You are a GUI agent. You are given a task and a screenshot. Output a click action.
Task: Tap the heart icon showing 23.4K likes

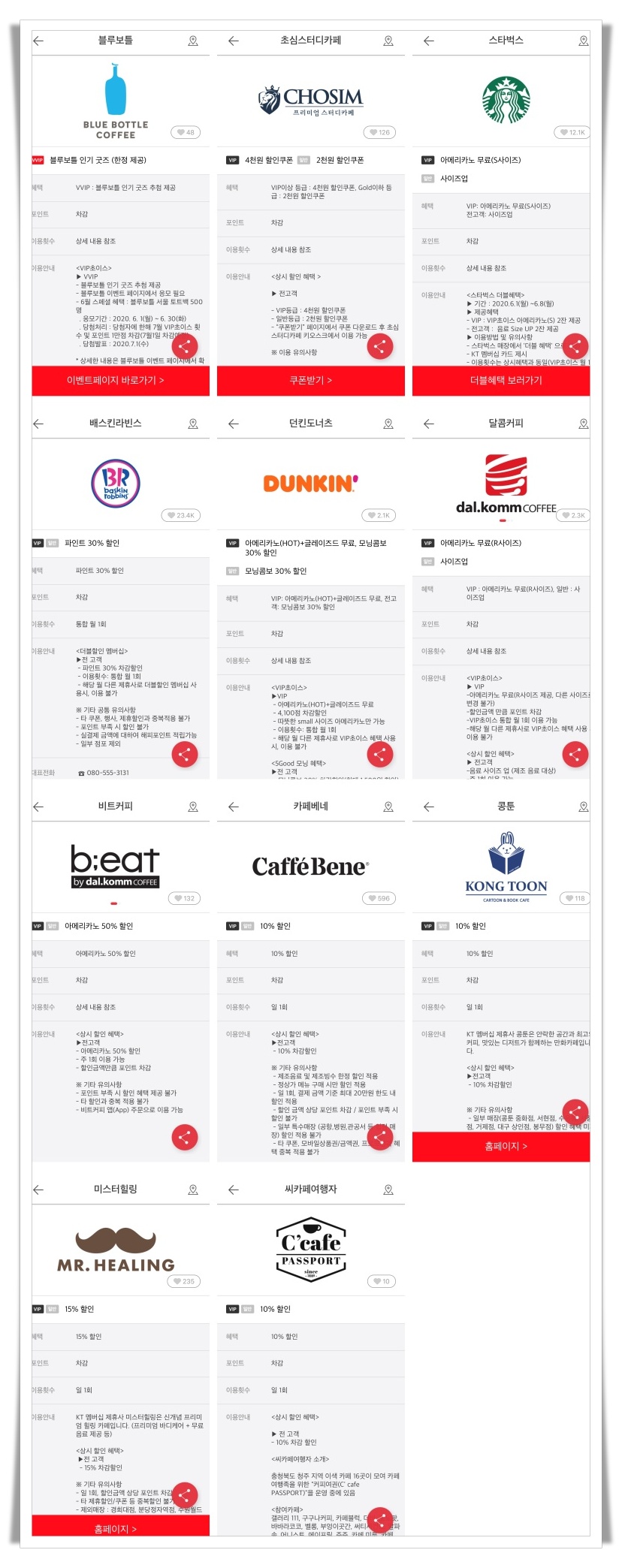click(180, 515)
